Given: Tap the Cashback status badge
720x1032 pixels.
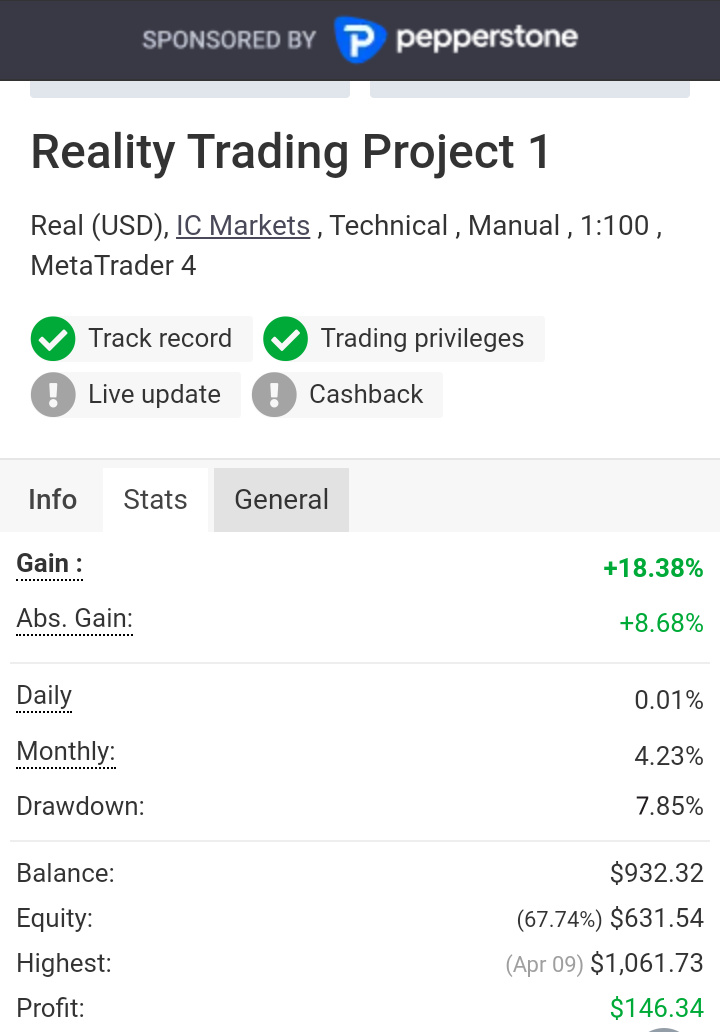Looking at the screenshot, I should tap(346, 395).
